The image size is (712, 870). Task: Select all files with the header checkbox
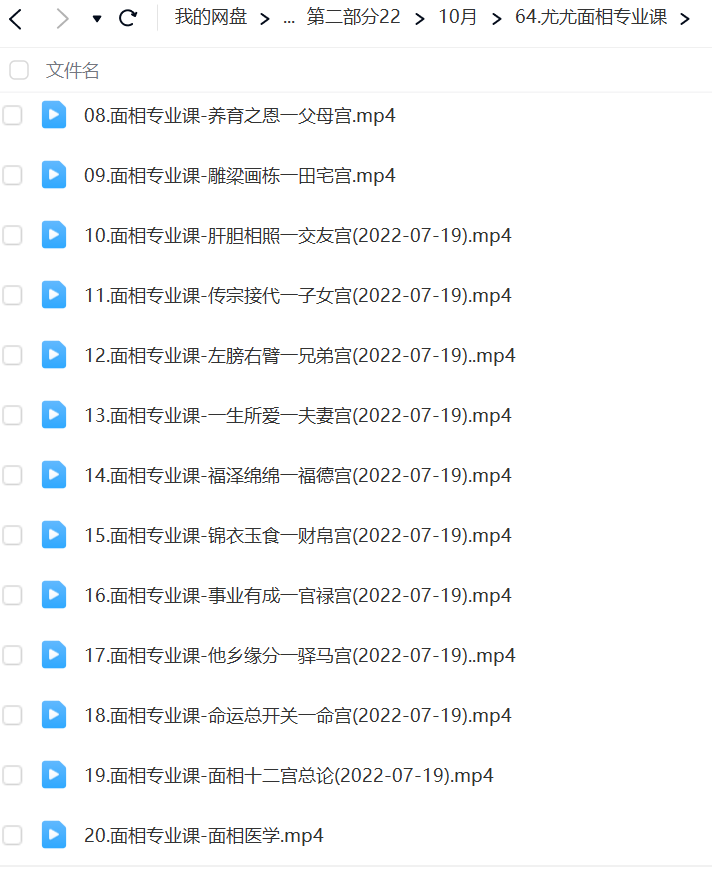click(x=19, y=70)
